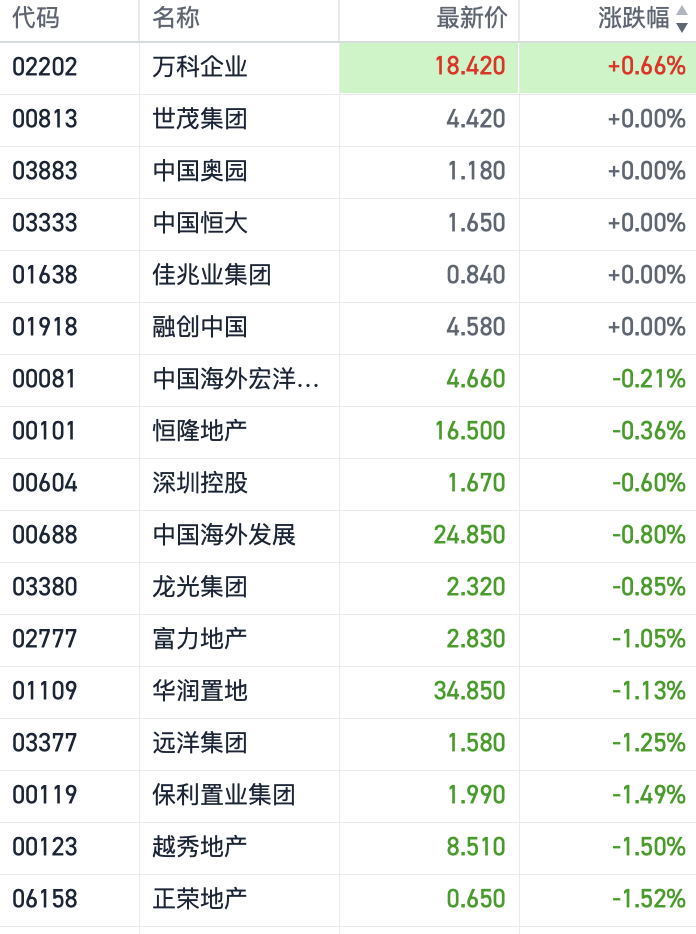696x934 pixels.
Task: Open 越秀地产 stock details
Action: [x=200, y=847]
